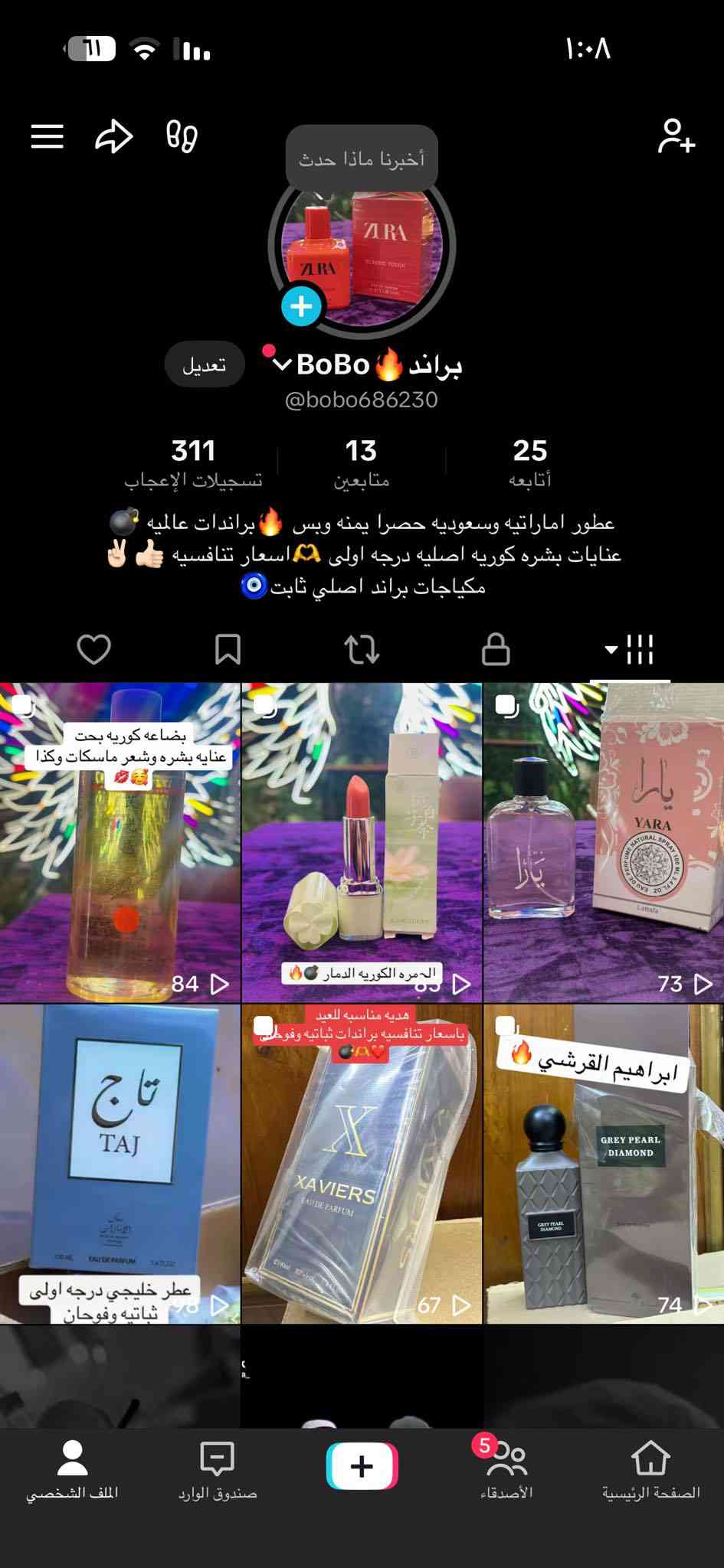Switch to the private videos tab
This screenshot has width=724, height=1568.
496,650
